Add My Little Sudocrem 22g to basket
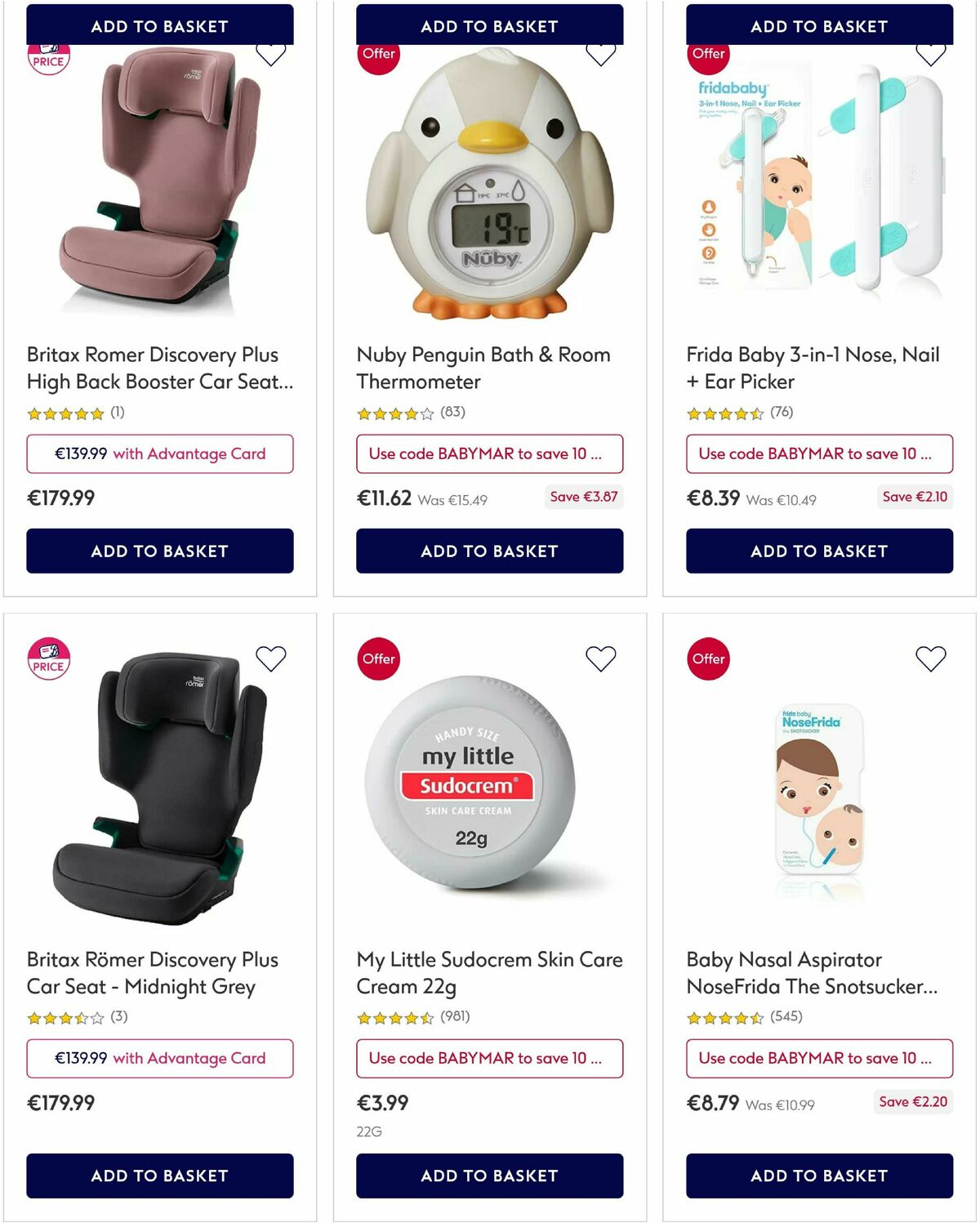Image resolution: width=980 pixels, height=1223 pixels. [x=489, y=1175]
